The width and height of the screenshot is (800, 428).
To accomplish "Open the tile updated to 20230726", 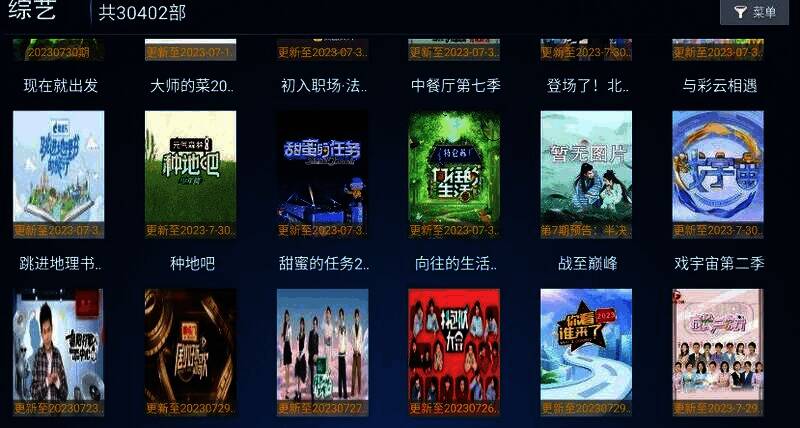I will coord(454,351).
